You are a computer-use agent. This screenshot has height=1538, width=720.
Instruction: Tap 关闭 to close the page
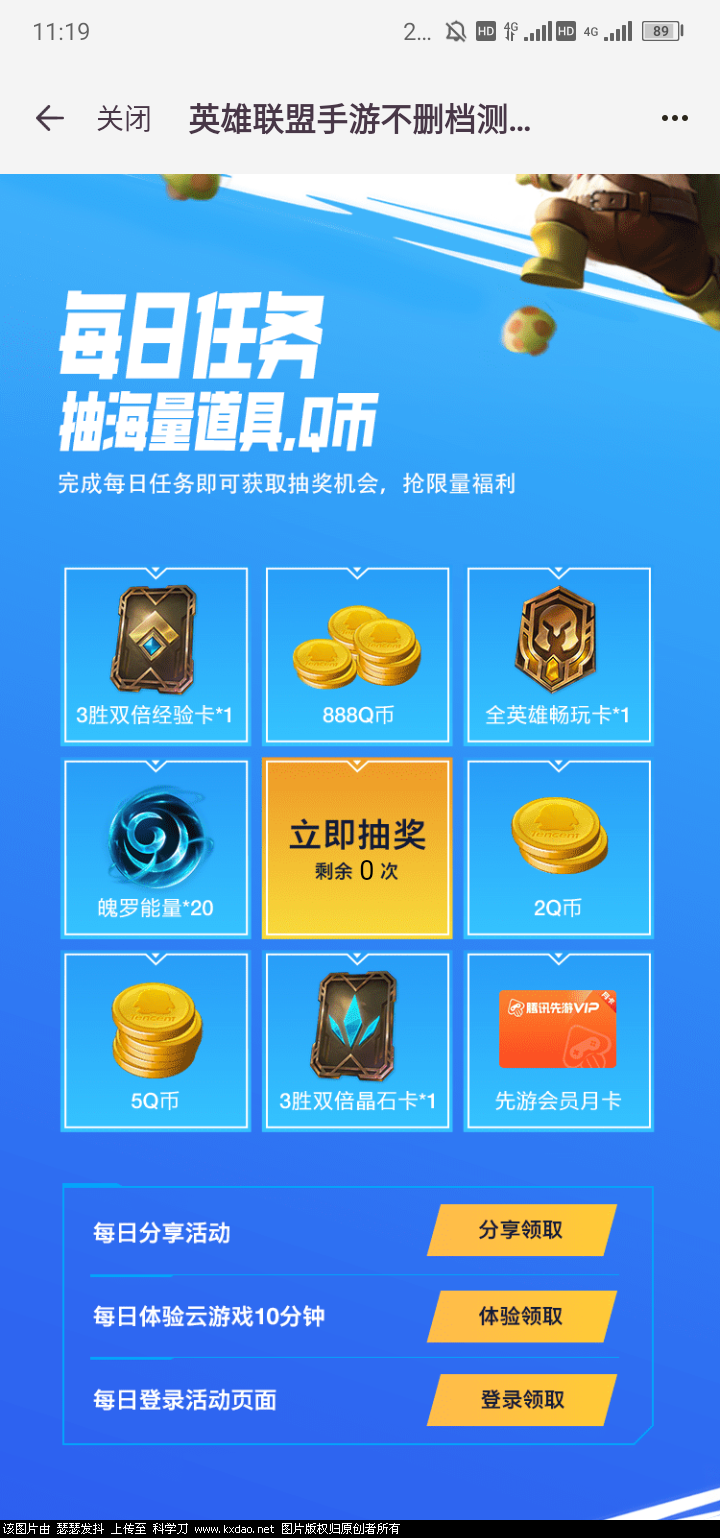[x=124, y=119]
